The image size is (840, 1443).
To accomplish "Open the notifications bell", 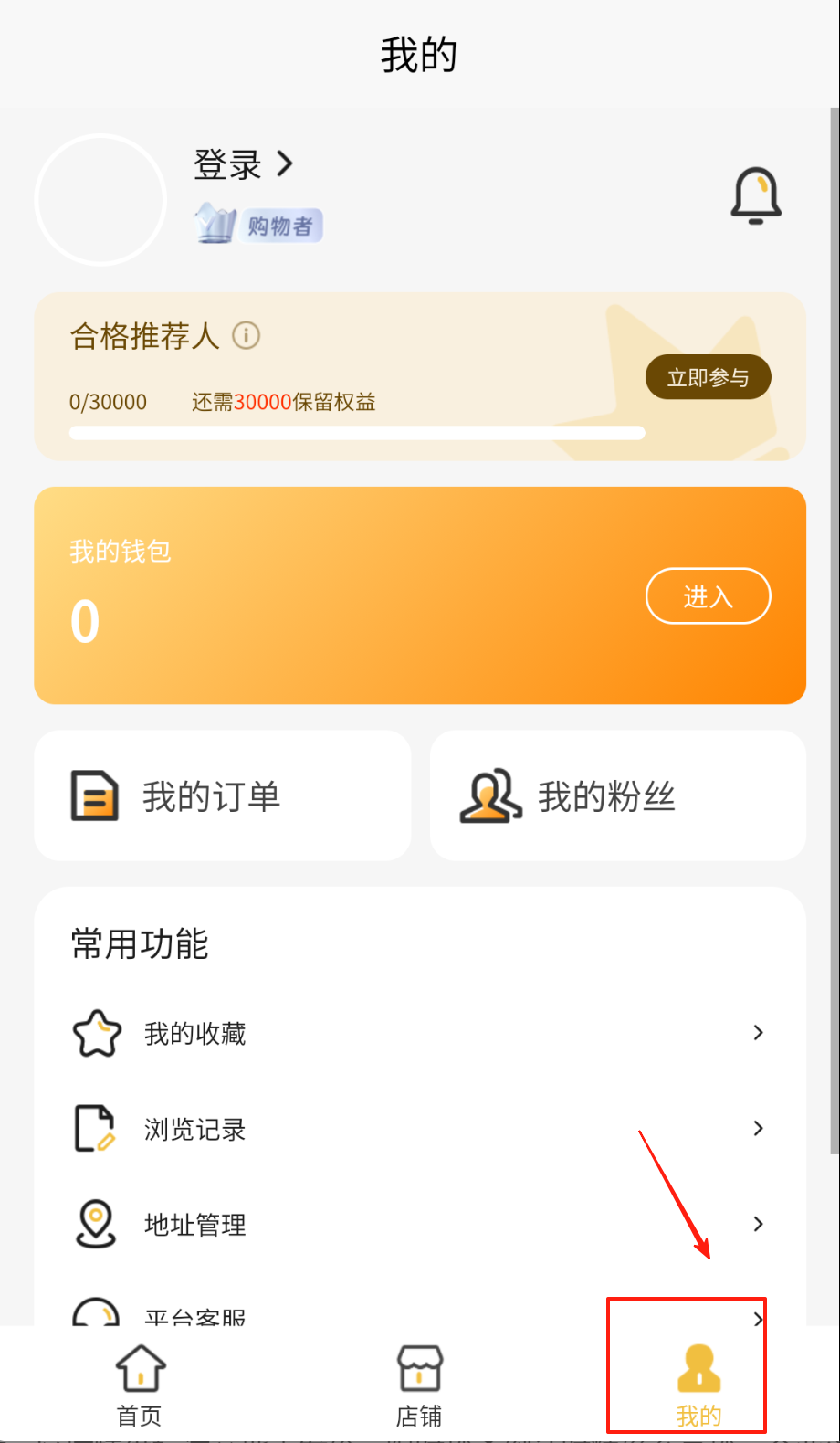I will click(755, 195).
